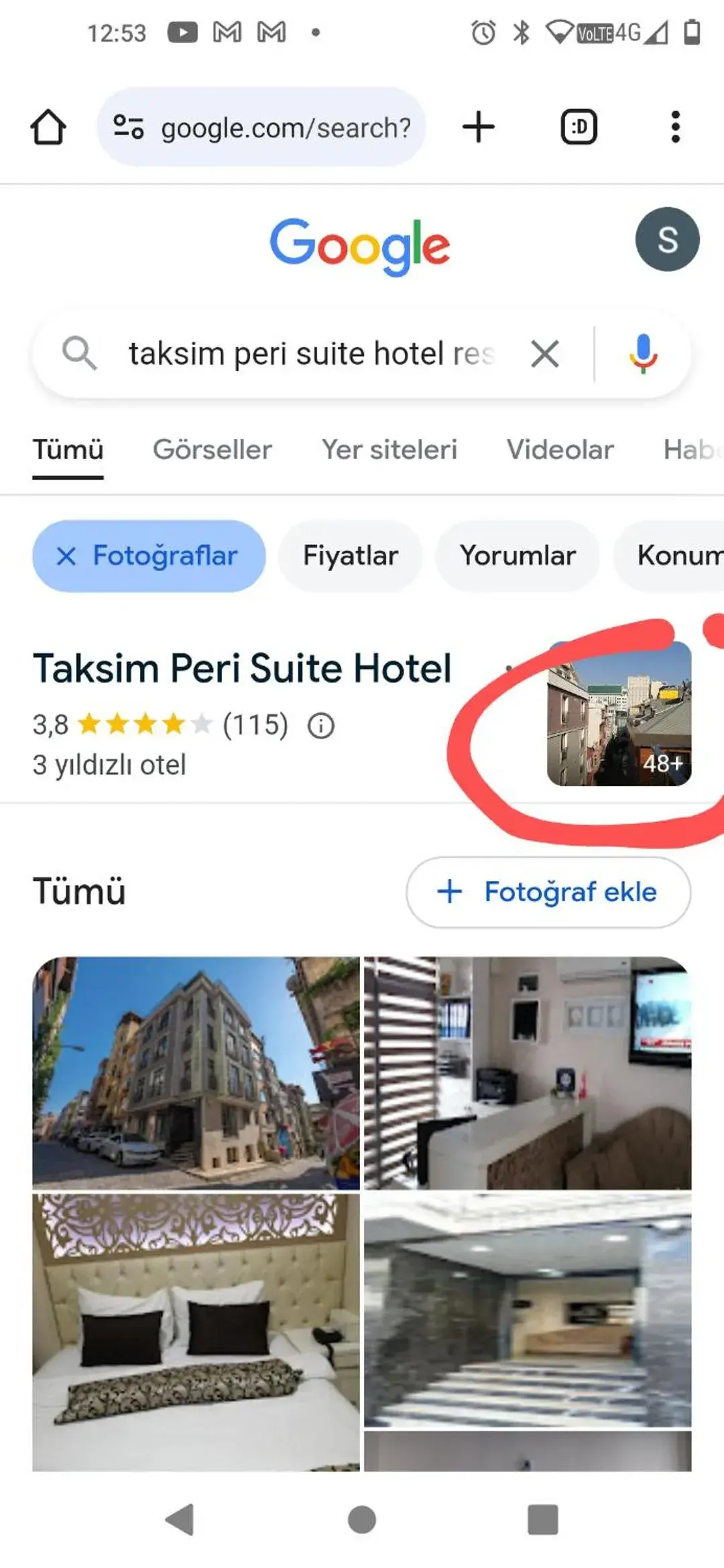Switch to the Görseller tab

click(212, 450)
